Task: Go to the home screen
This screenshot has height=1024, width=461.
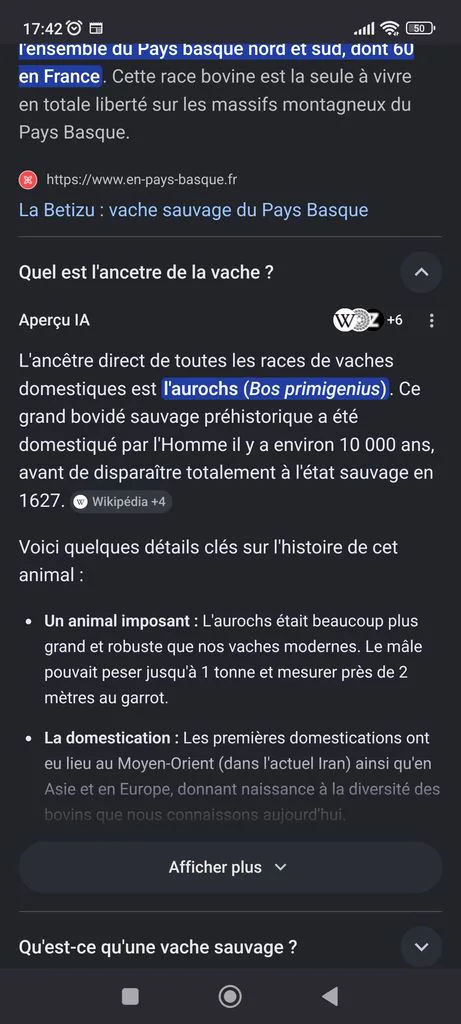Action: pos(230,996)
